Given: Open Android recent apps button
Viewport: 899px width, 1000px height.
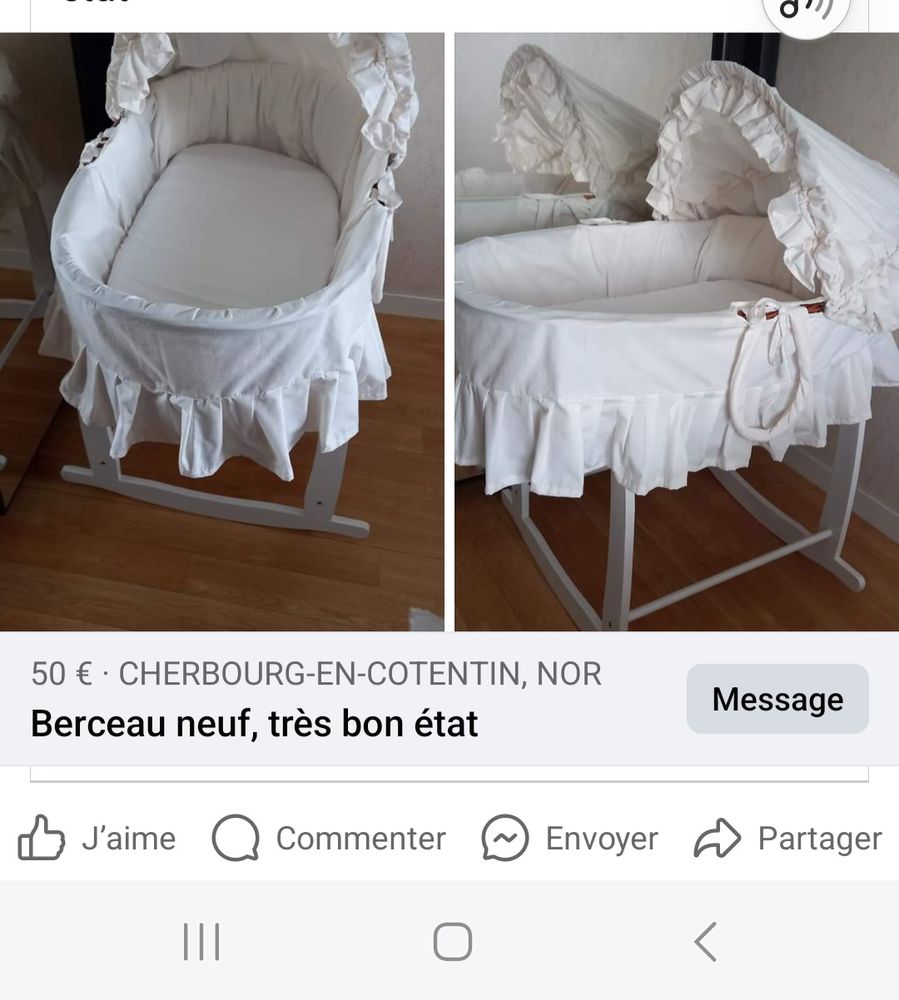Looking at the screenshot, I should 202,940.
